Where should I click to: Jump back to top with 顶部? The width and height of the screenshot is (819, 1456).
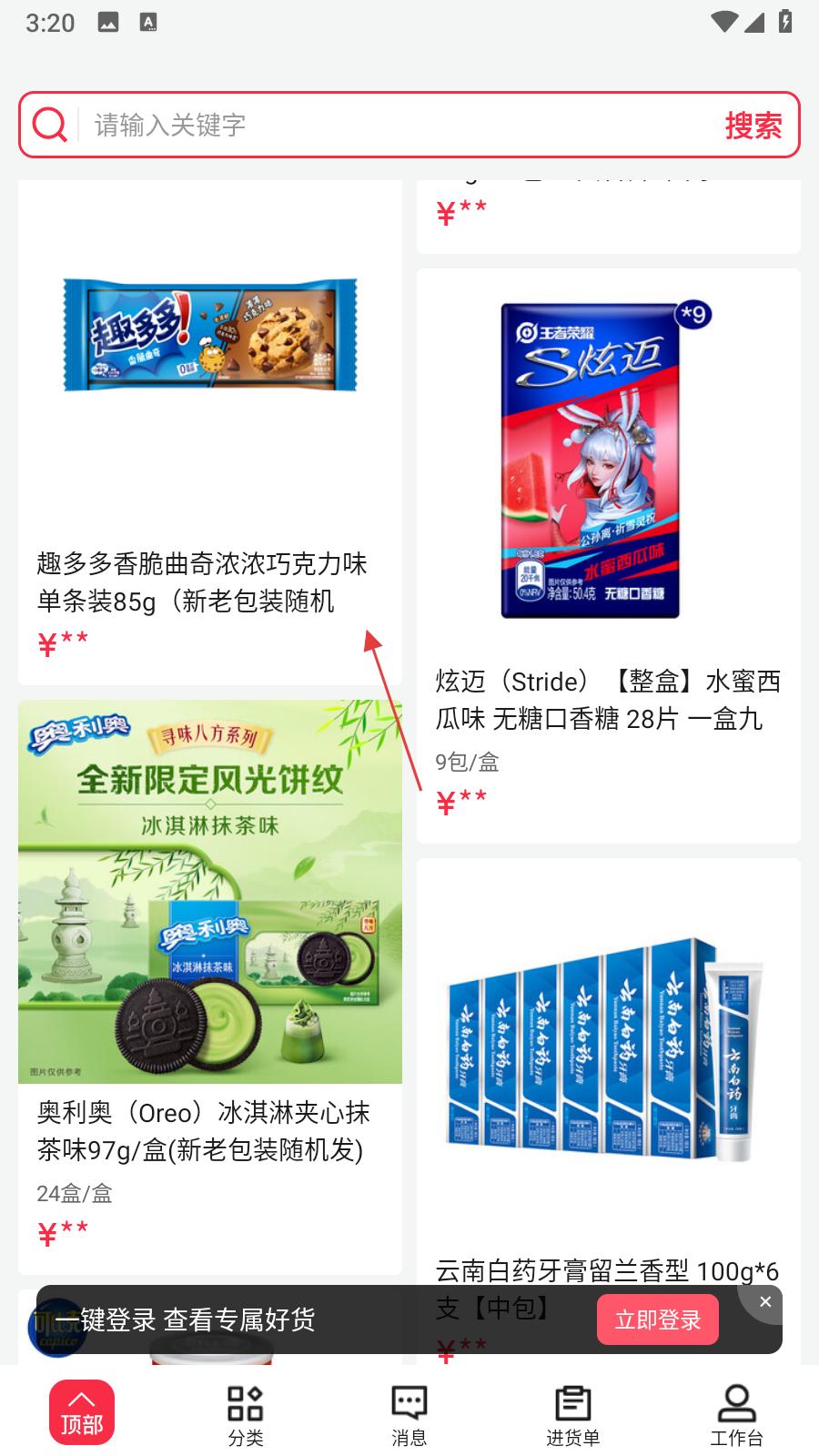tap(82, 1412)
